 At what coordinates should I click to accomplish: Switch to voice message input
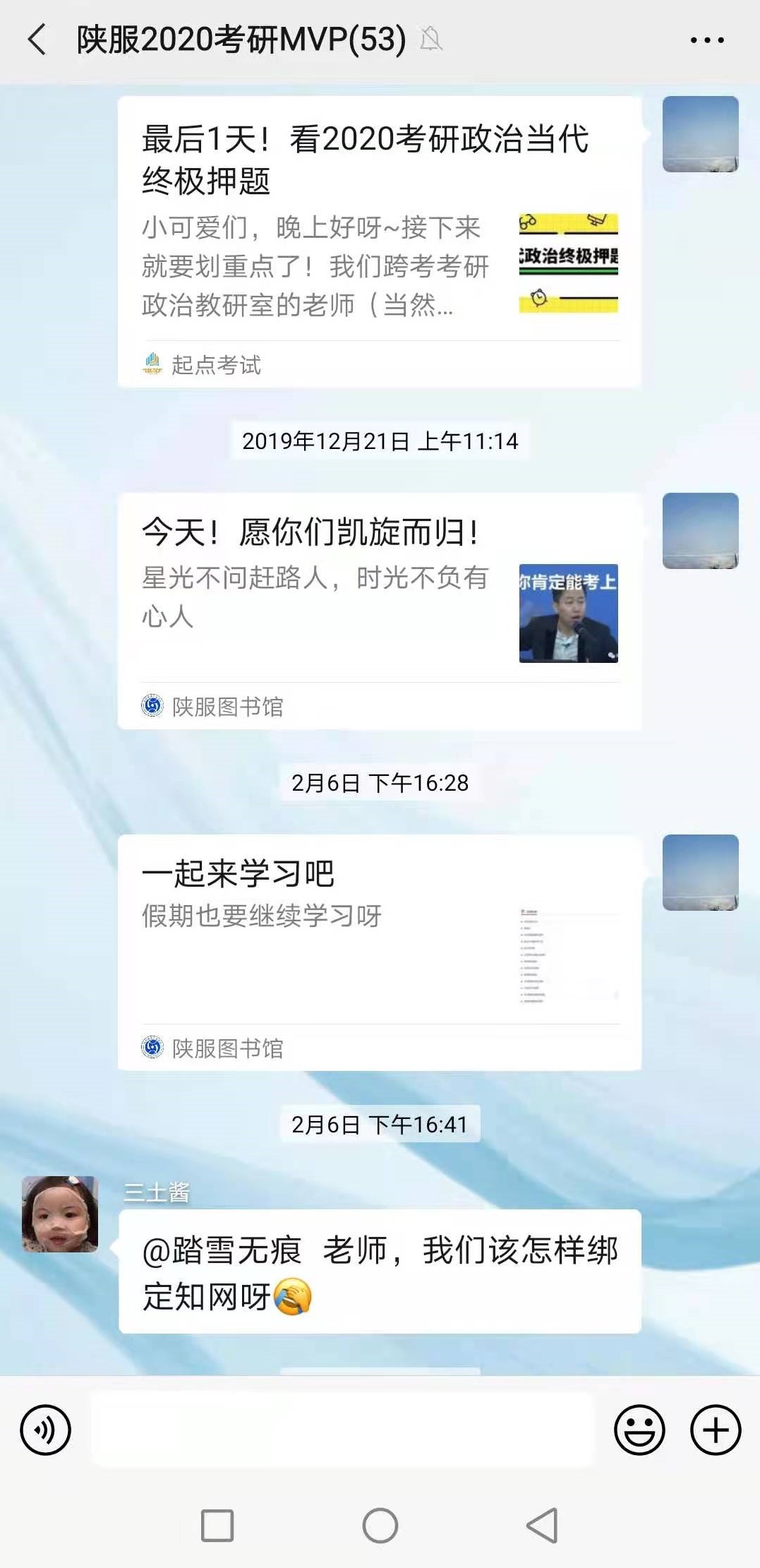46,1430
